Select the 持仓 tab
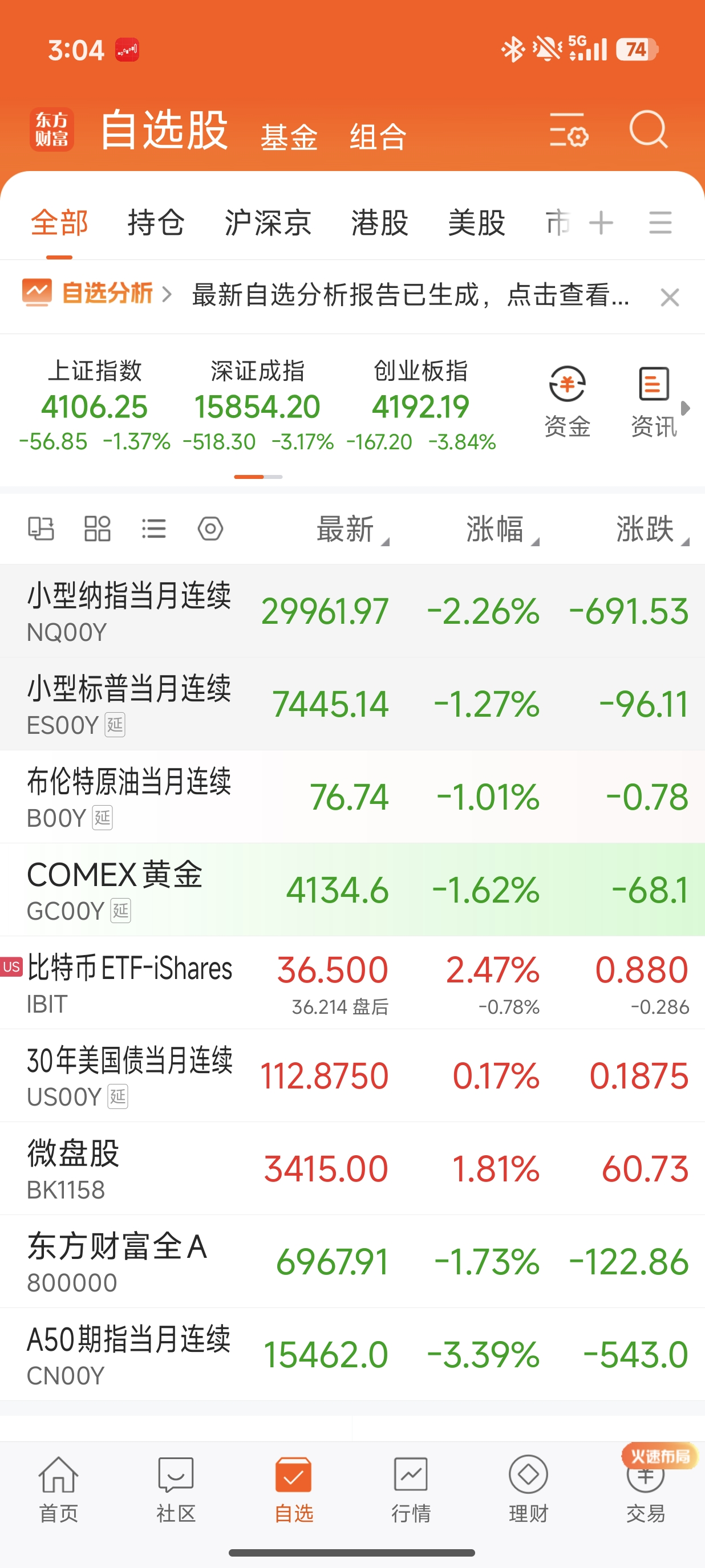The image size is (705, 1568). [x=156, y=222]
